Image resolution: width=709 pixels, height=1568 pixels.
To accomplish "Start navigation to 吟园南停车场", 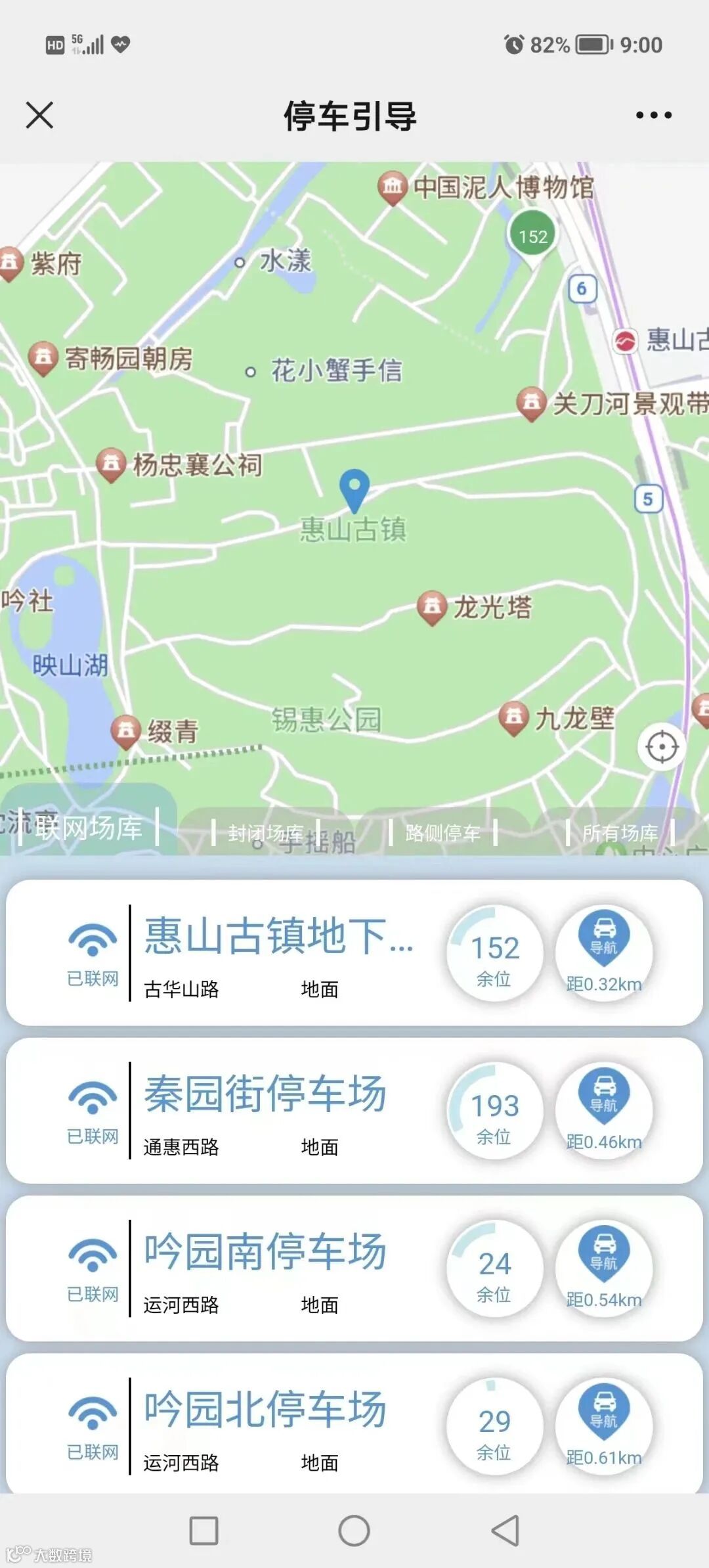I will click(x=604, y=1268).
